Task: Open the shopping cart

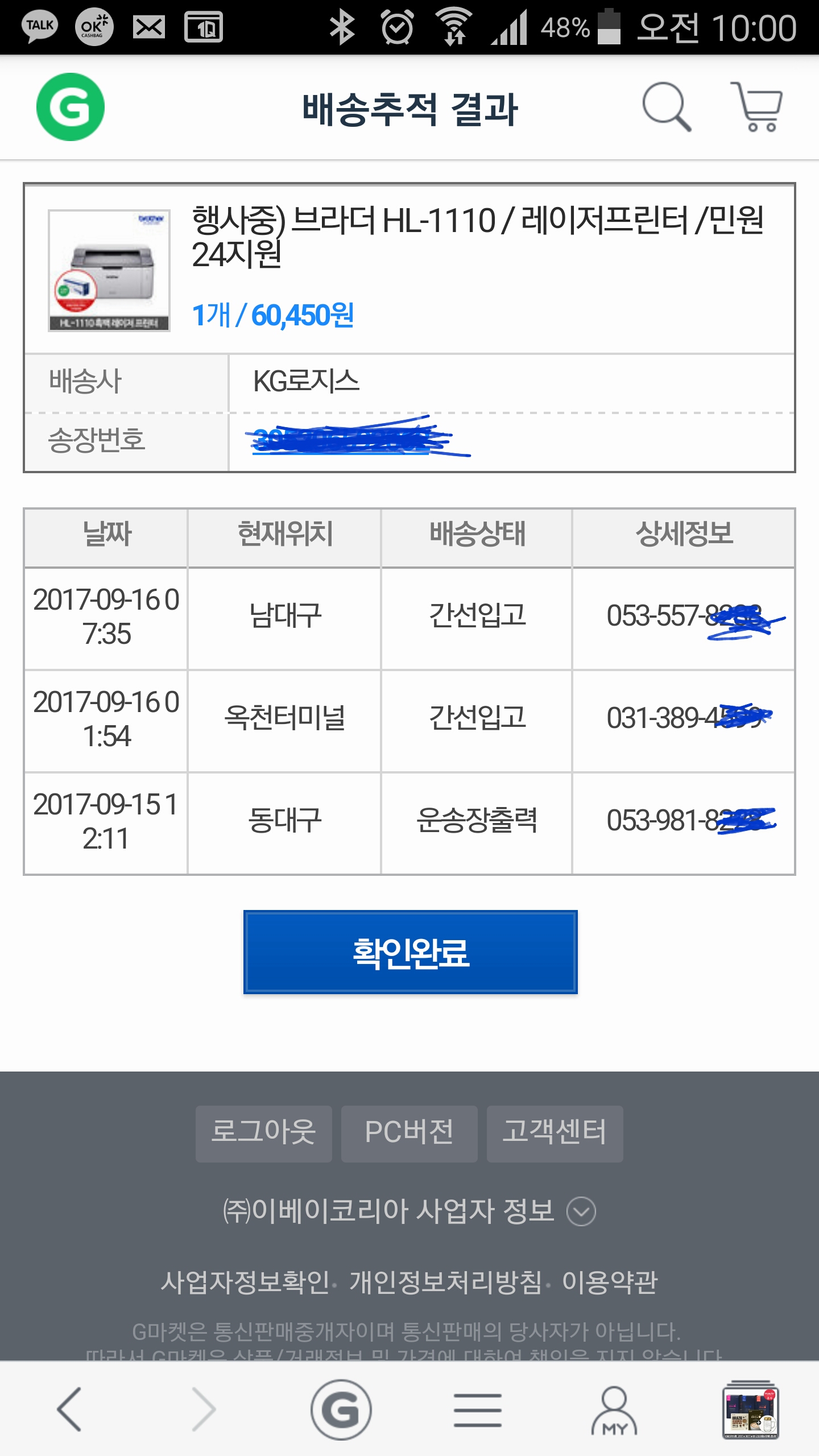Action: tap(757, 107)
